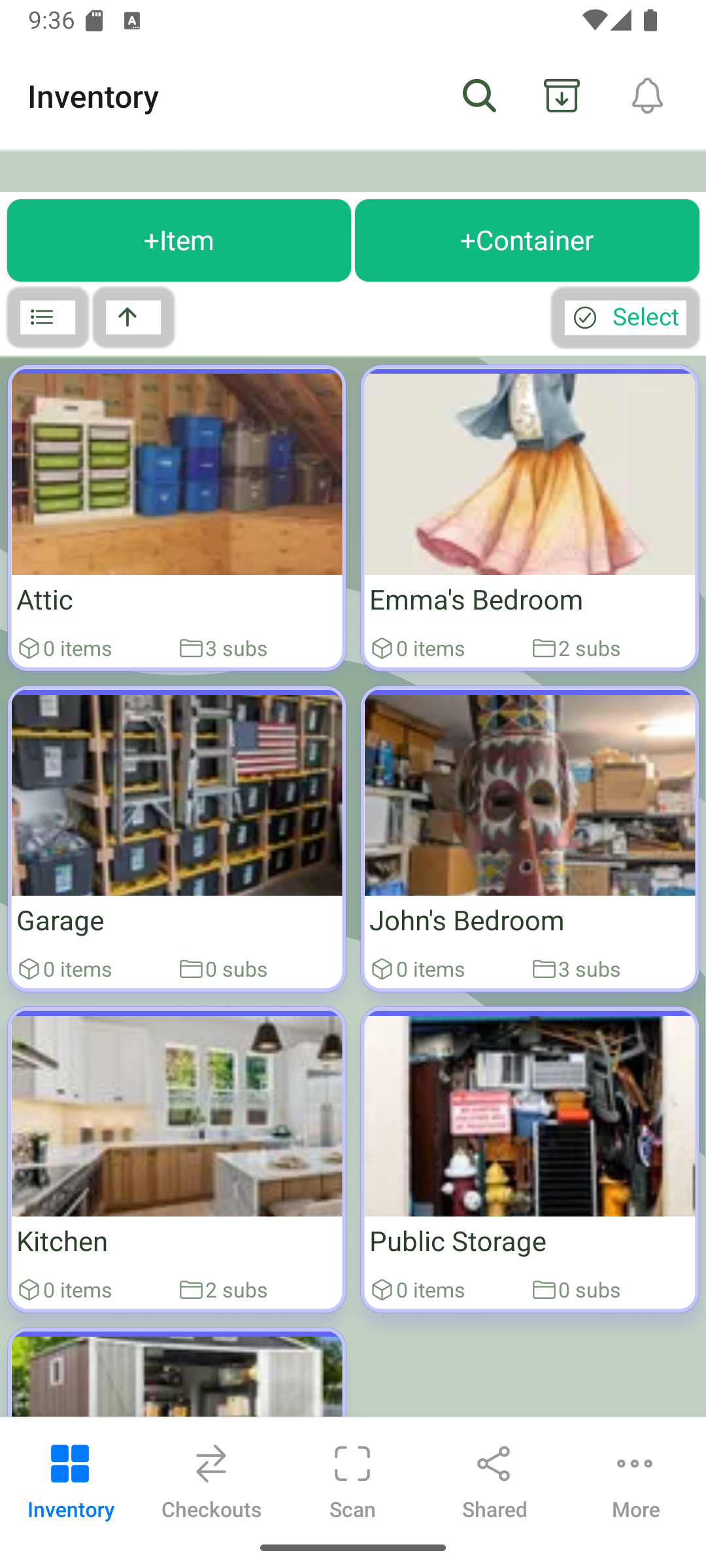Open the 2 subs of Emma's Bedroom
The height and width of the screenshot is (1568, 706).
click(x=576, y=648)
